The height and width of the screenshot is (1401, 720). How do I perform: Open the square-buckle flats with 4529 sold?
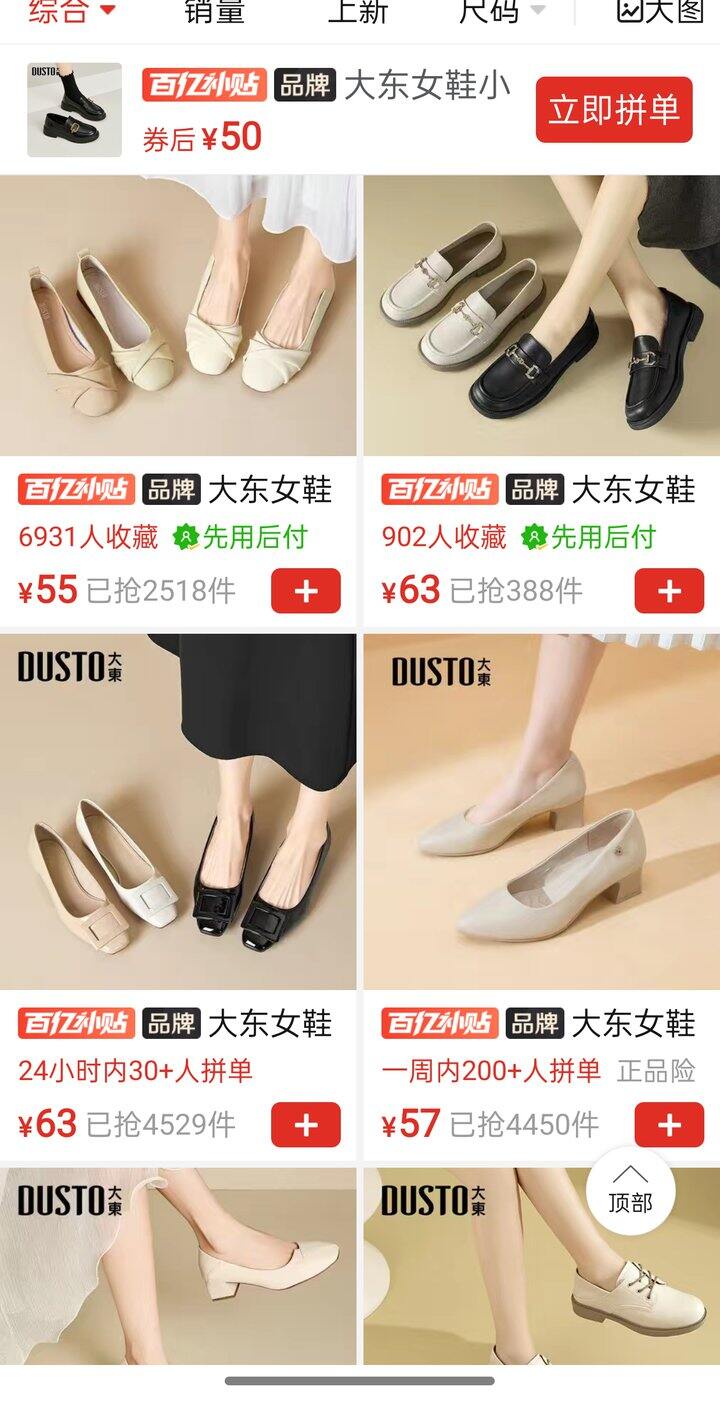pos(178,812)
